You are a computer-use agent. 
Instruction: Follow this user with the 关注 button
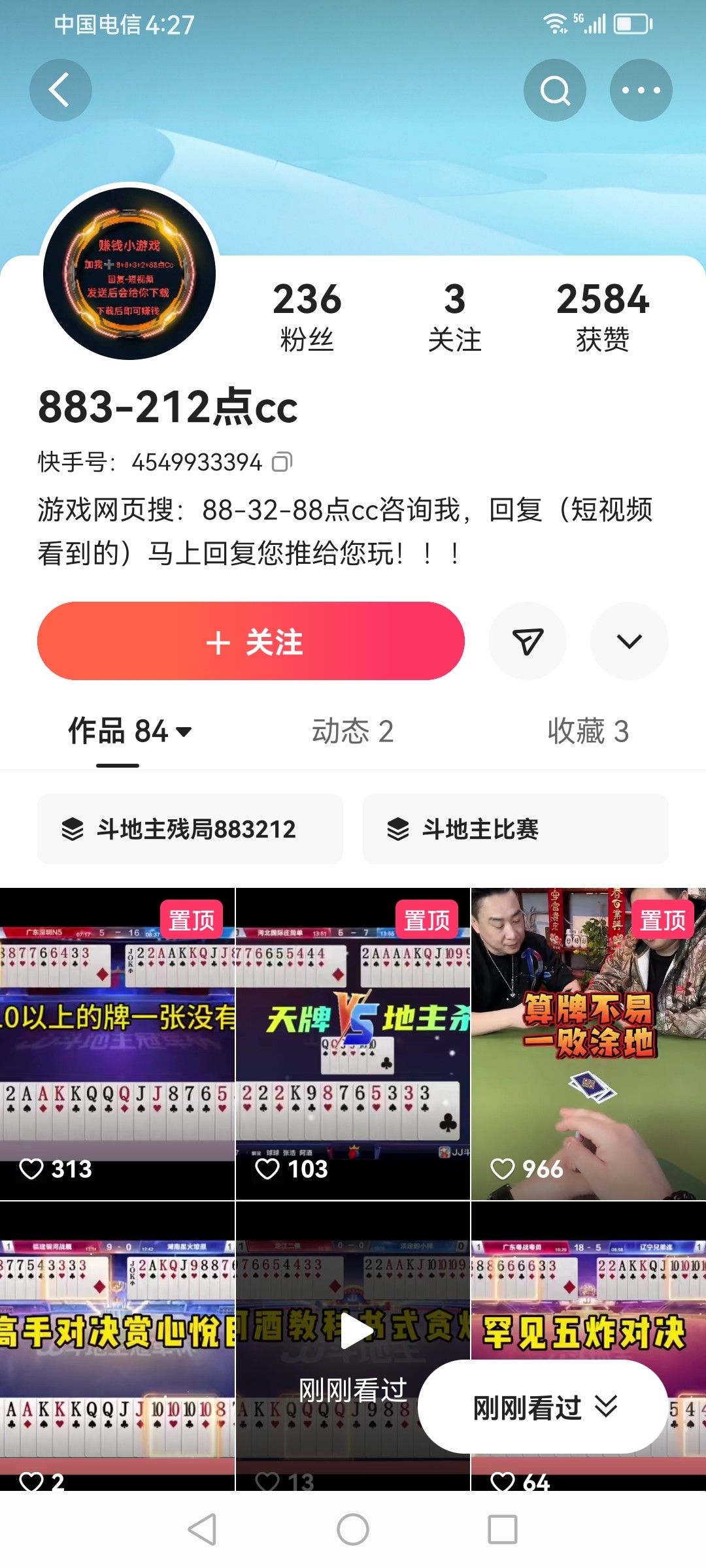point(251,641)
